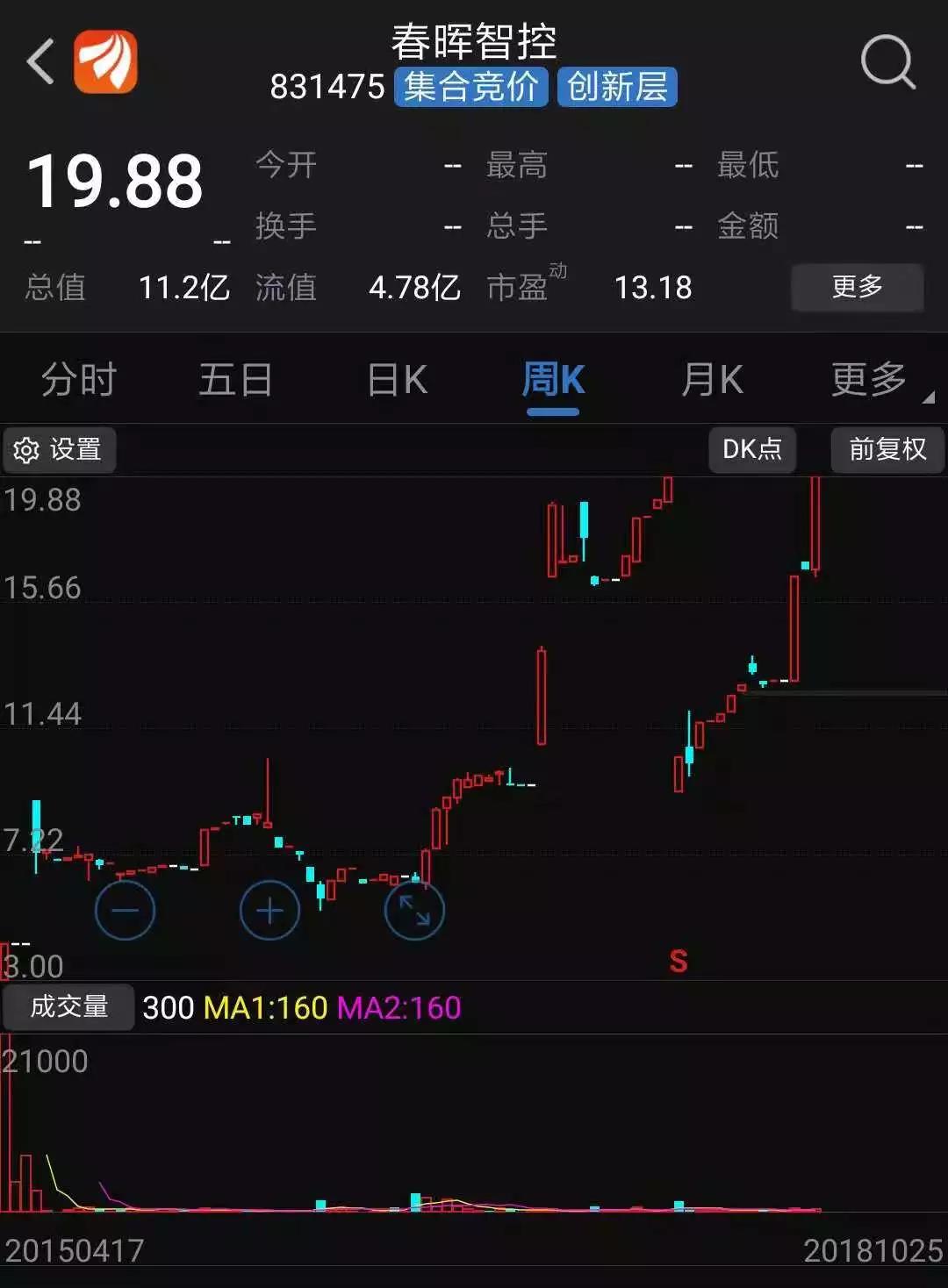This screenshot has height=1288, width=948.
Task: Switch the 成交量 indicator
Action: pos(68,1006)
